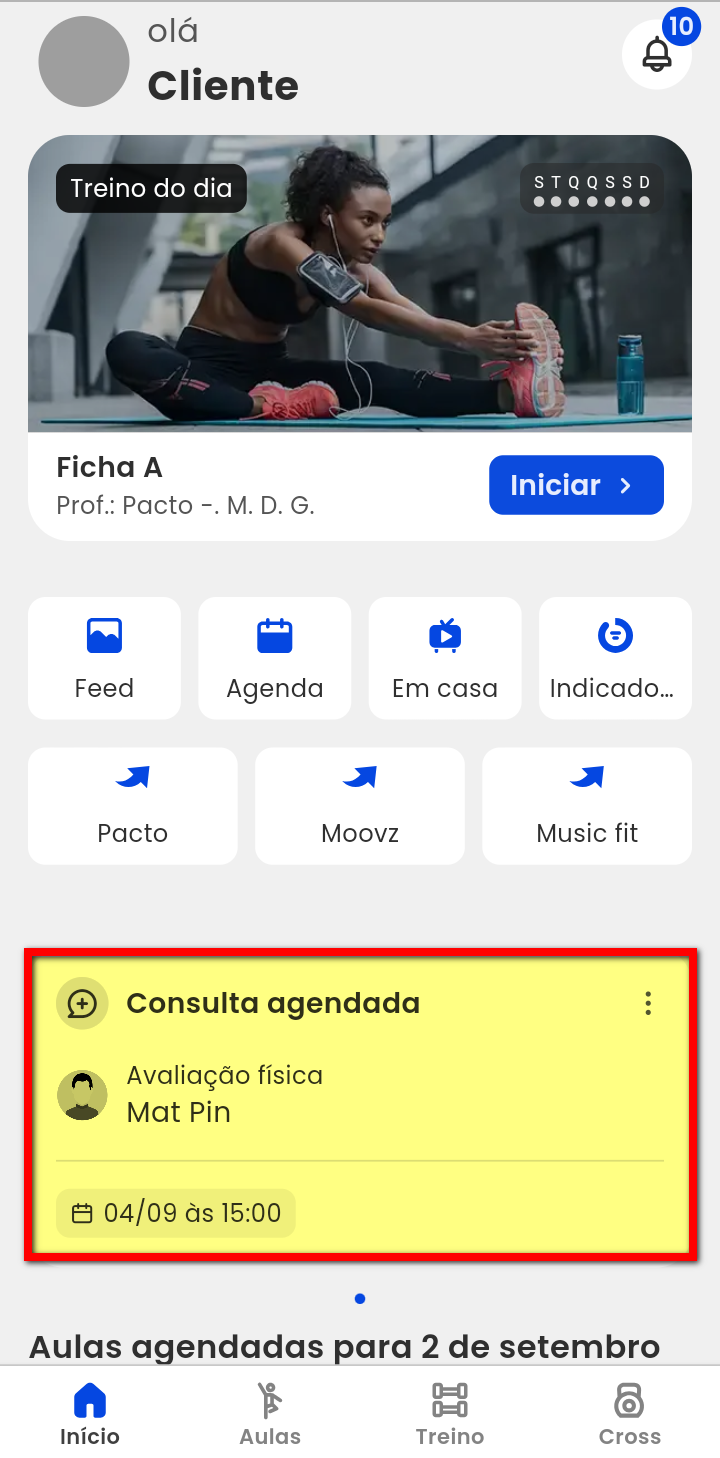
Task: Switch to the Aulas tab
Action: 270,1414
